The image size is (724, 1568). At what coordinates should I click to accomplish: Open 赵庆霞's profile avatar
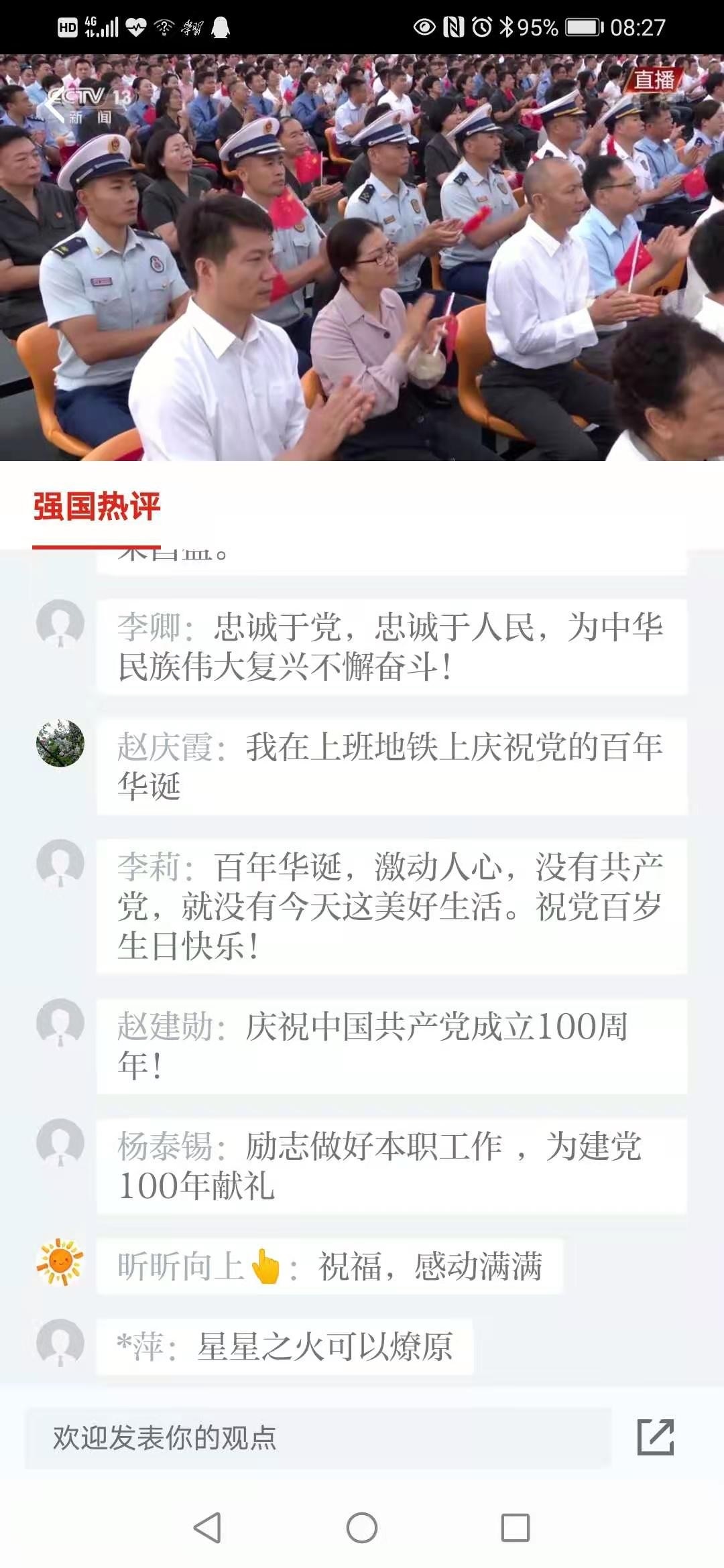[60, 743]
